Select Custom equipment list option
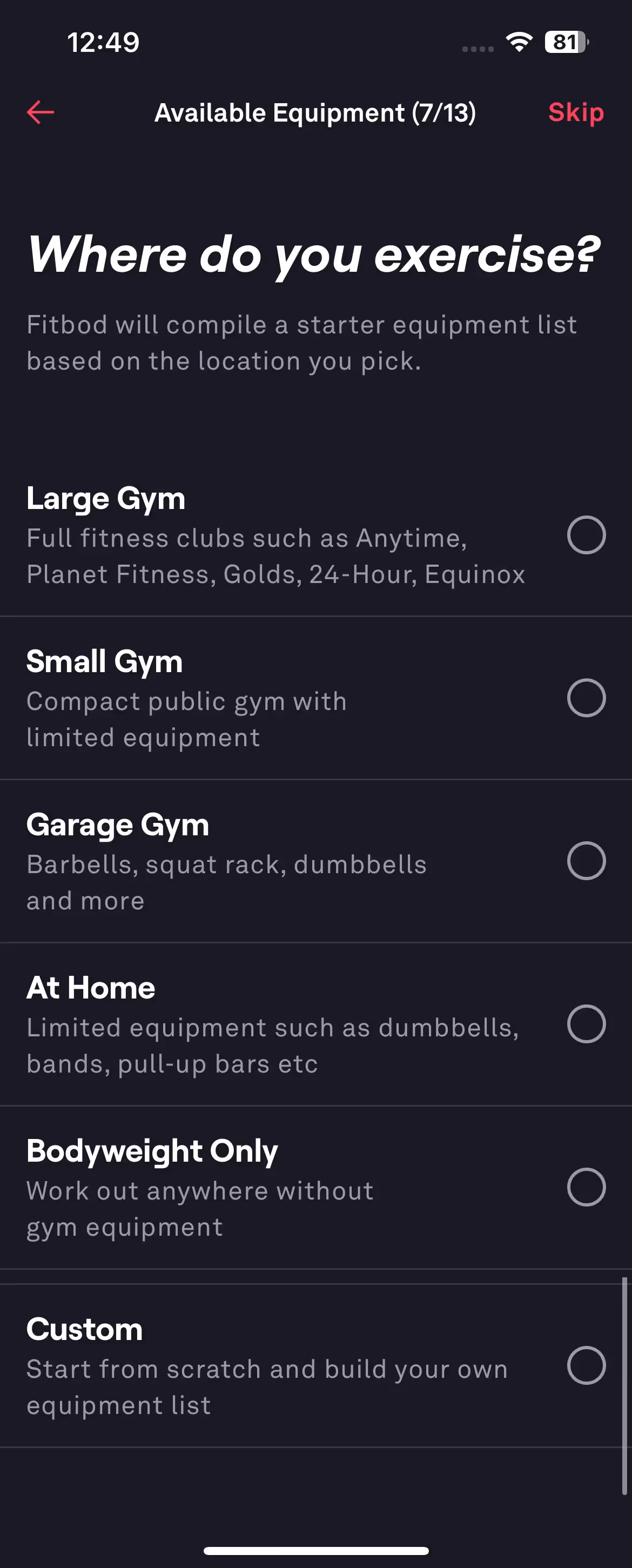This screenshot has height=1568, width=632. tap(586, 1365)
